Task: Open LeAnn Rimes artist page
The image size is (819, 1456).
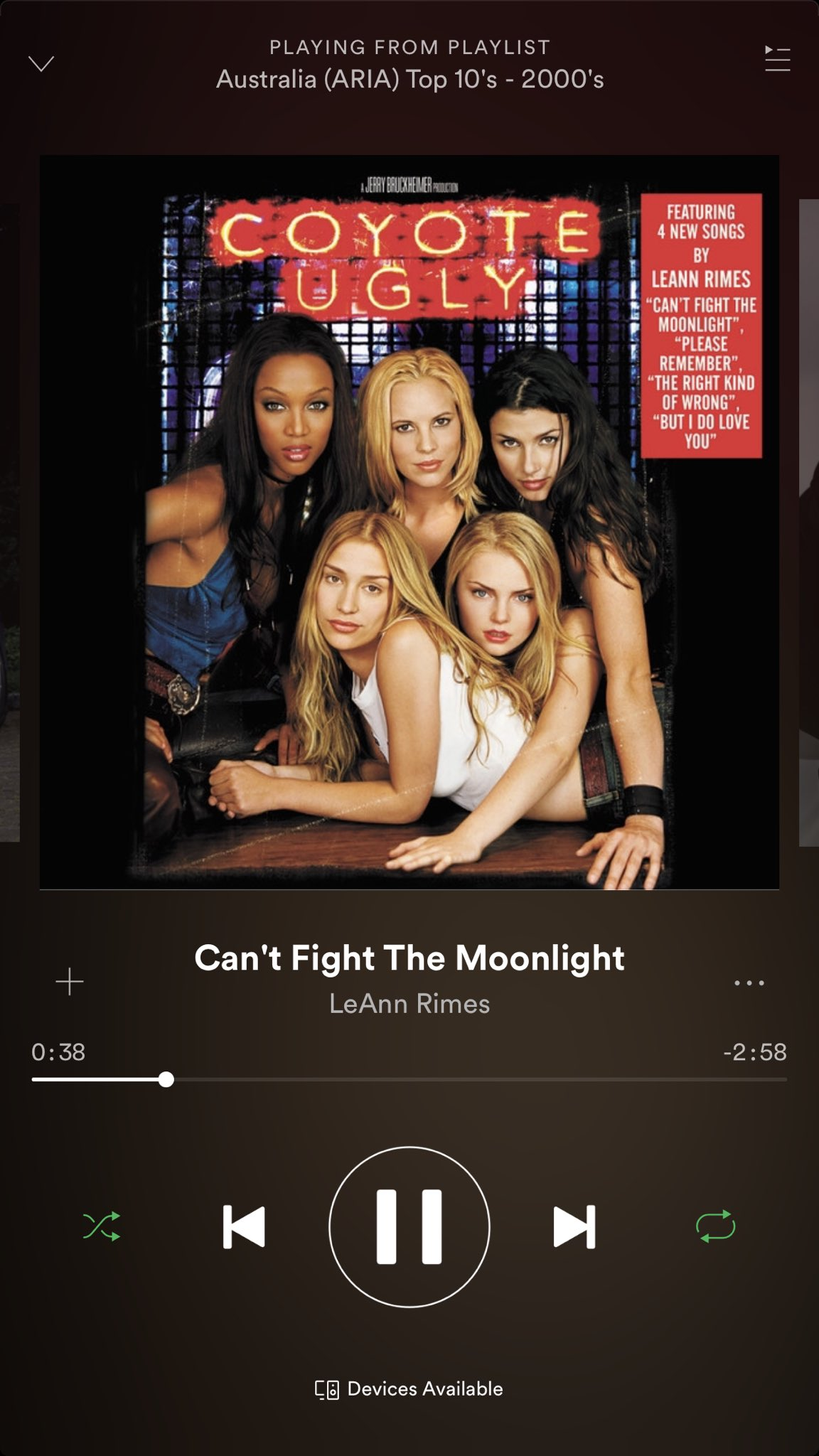Action: (x=409, y=1003)
